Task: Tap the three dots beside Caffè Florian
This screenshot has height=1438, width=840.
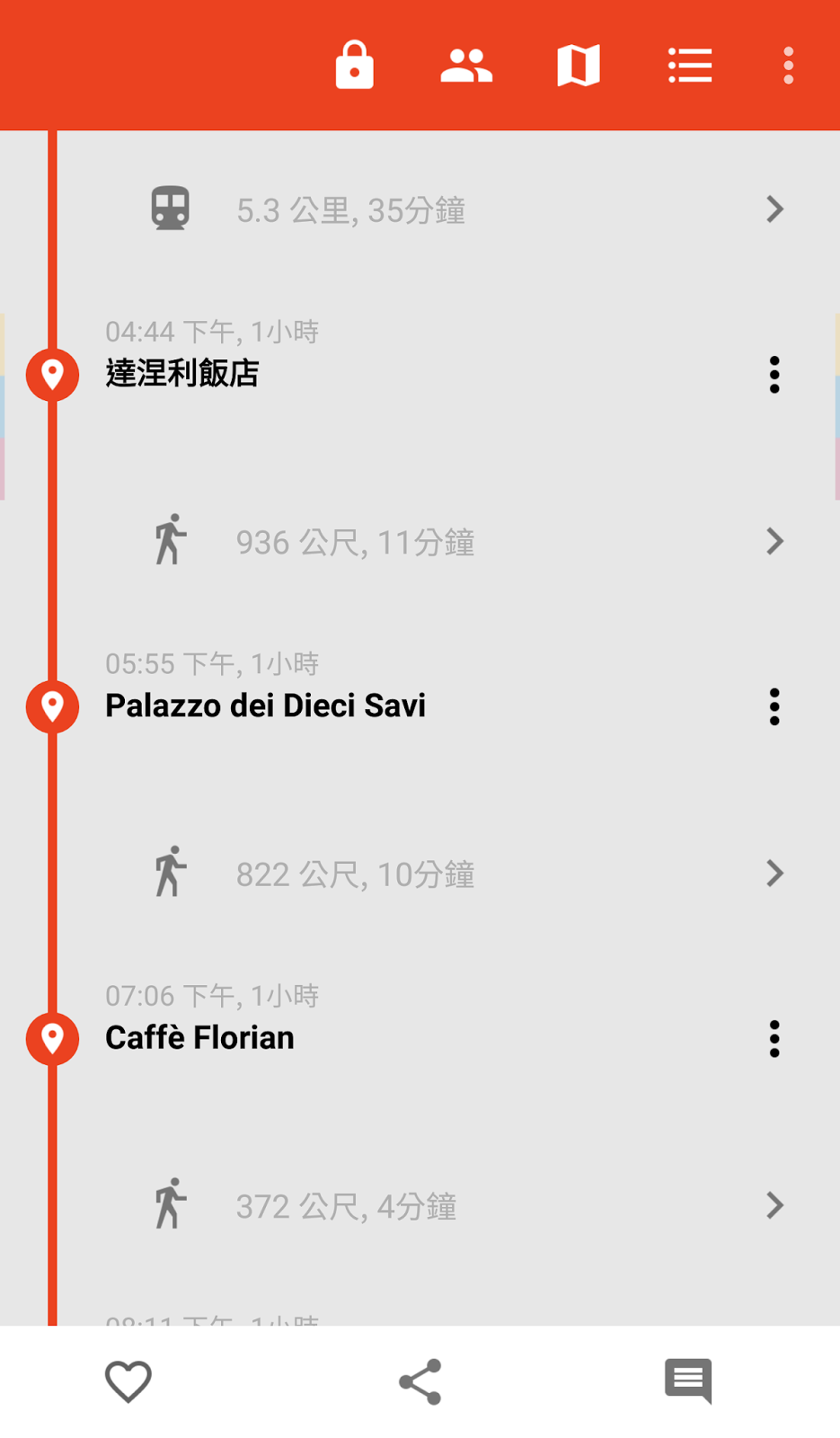Action: click(x=774, y=1039)
